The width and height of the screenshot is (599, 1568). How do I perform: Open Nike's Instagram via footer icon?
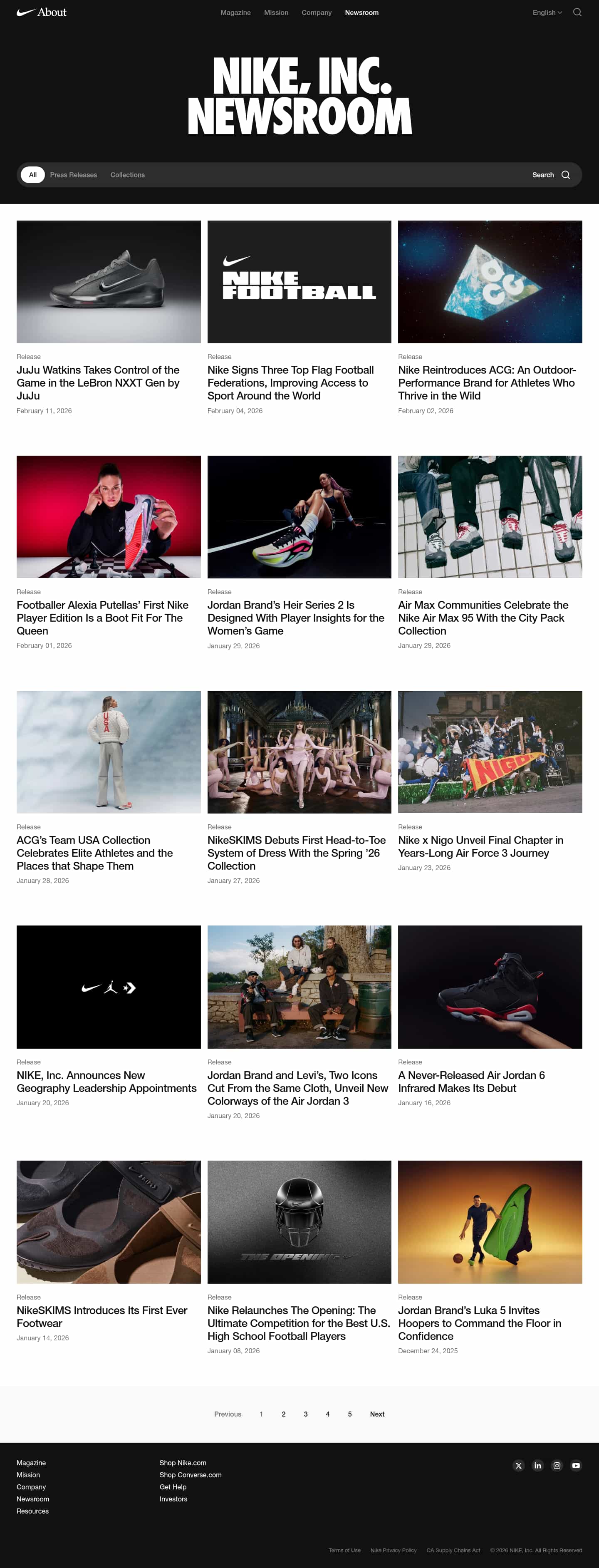[x=557, y=1466]
